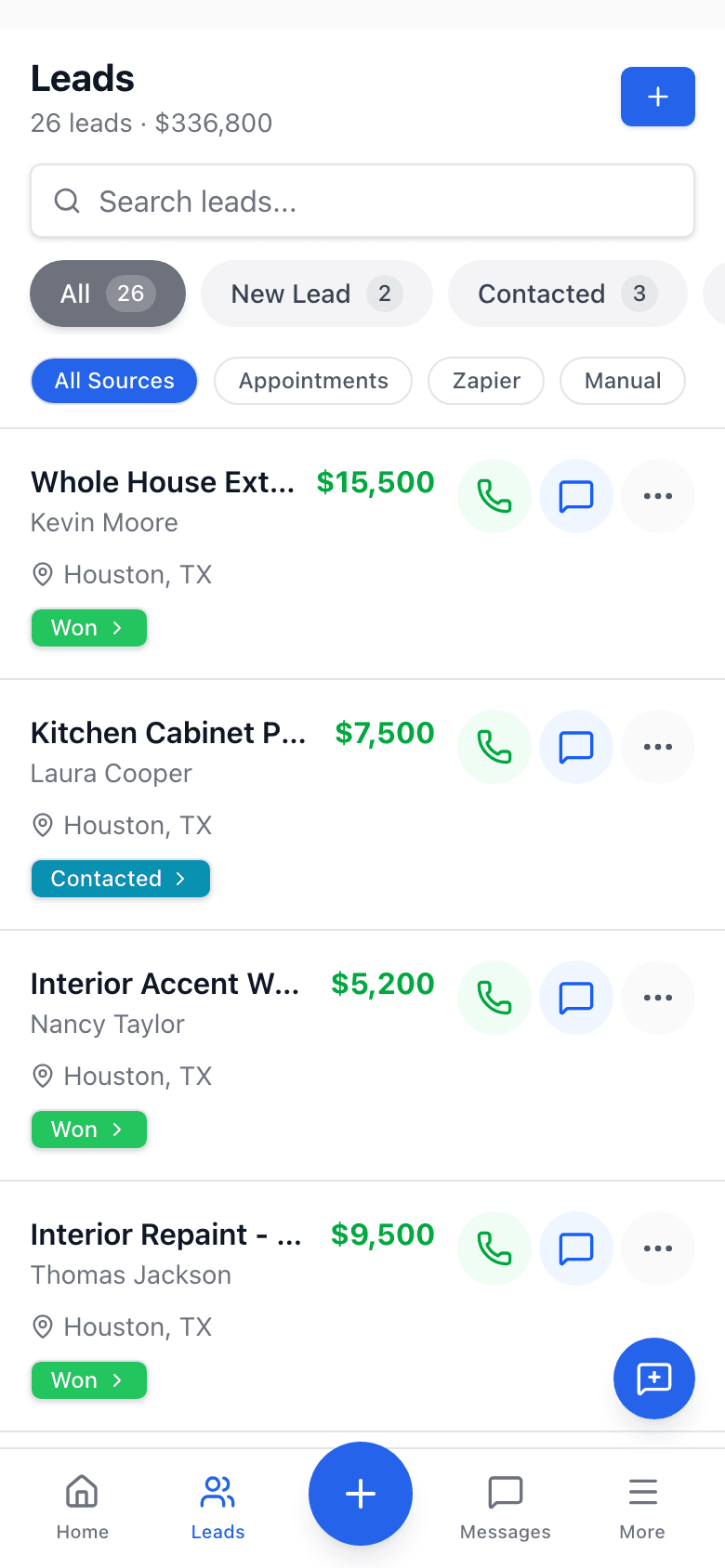Select the Contacted filter tab
Viewport: 725px width, 1568px height.
click(x=567, y=294)
